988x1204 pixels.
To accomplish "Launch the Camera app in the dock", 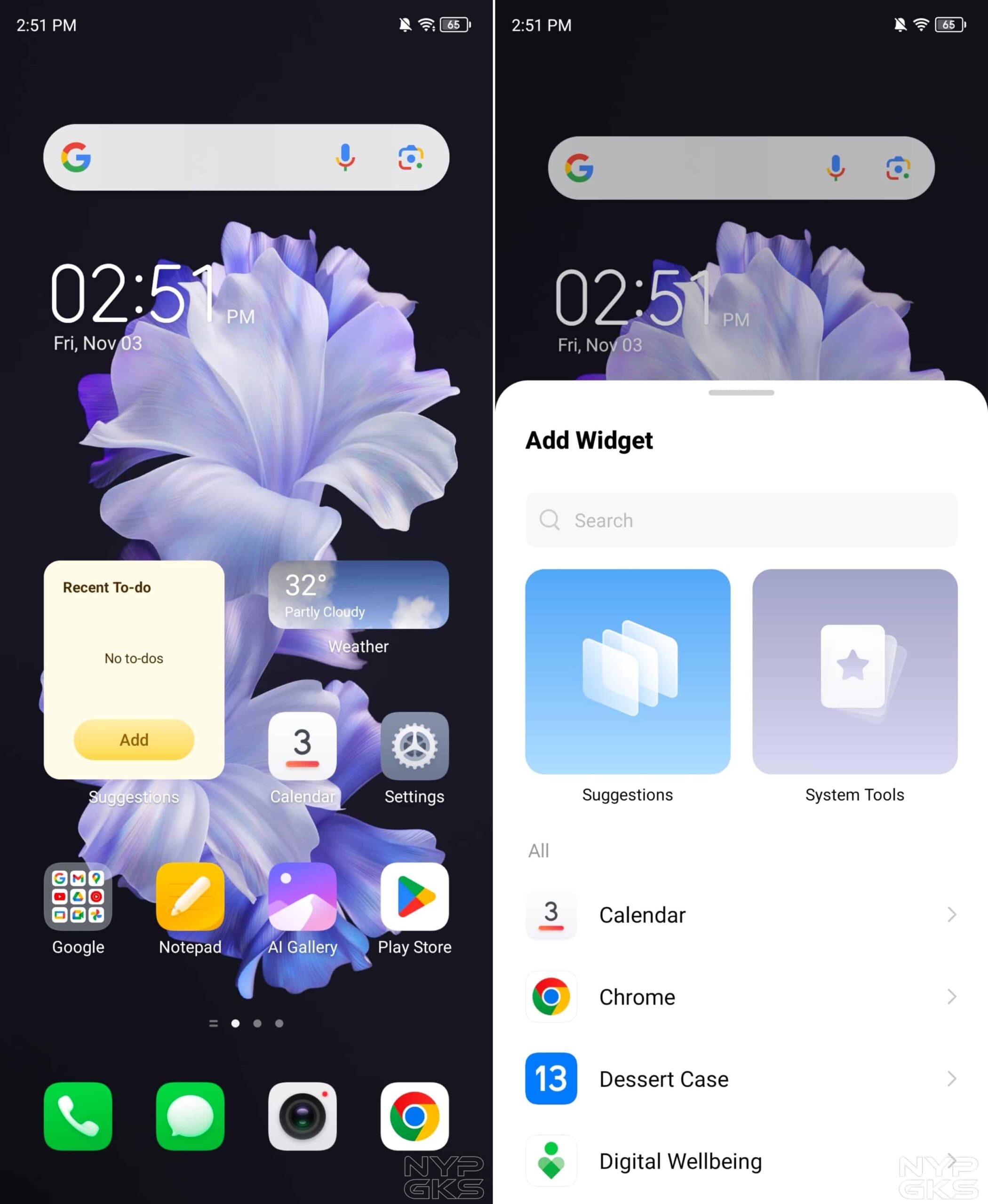I will [x=302, y=1116].
